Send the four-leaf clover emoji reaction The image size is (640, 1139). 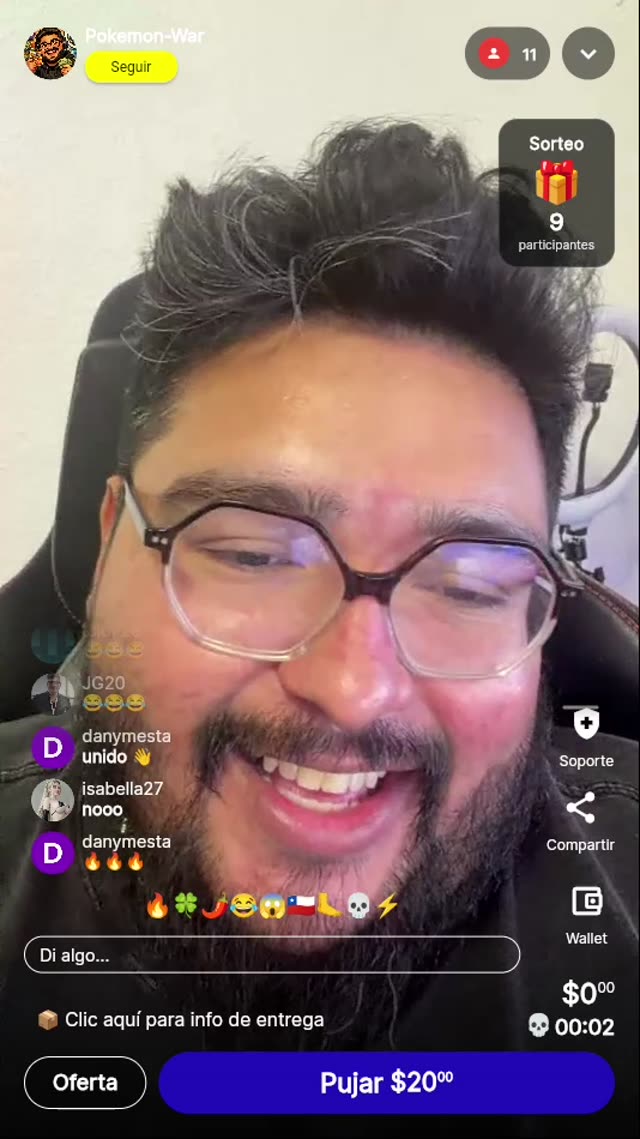186,907
